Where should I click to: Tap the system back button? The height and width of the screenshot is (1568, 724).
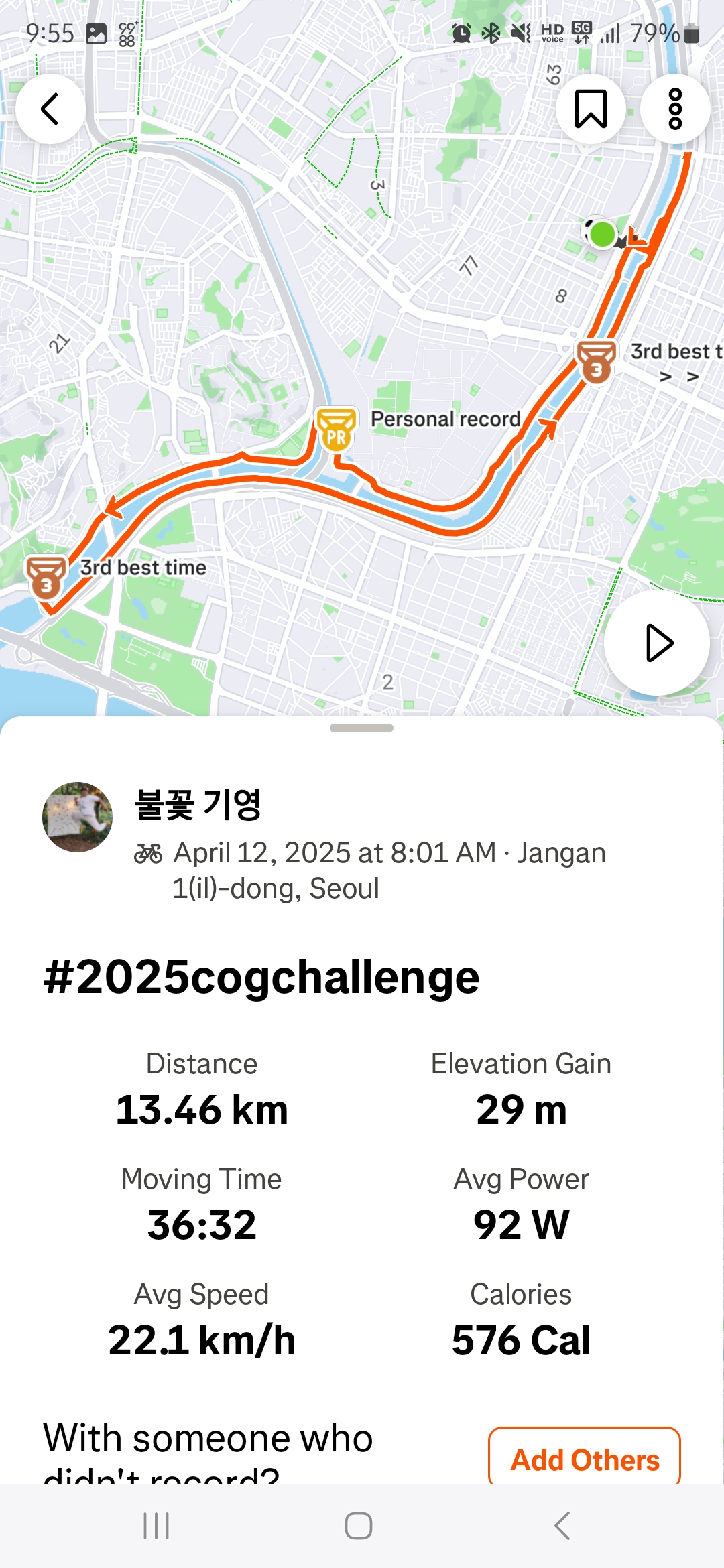click(562, 1526)
